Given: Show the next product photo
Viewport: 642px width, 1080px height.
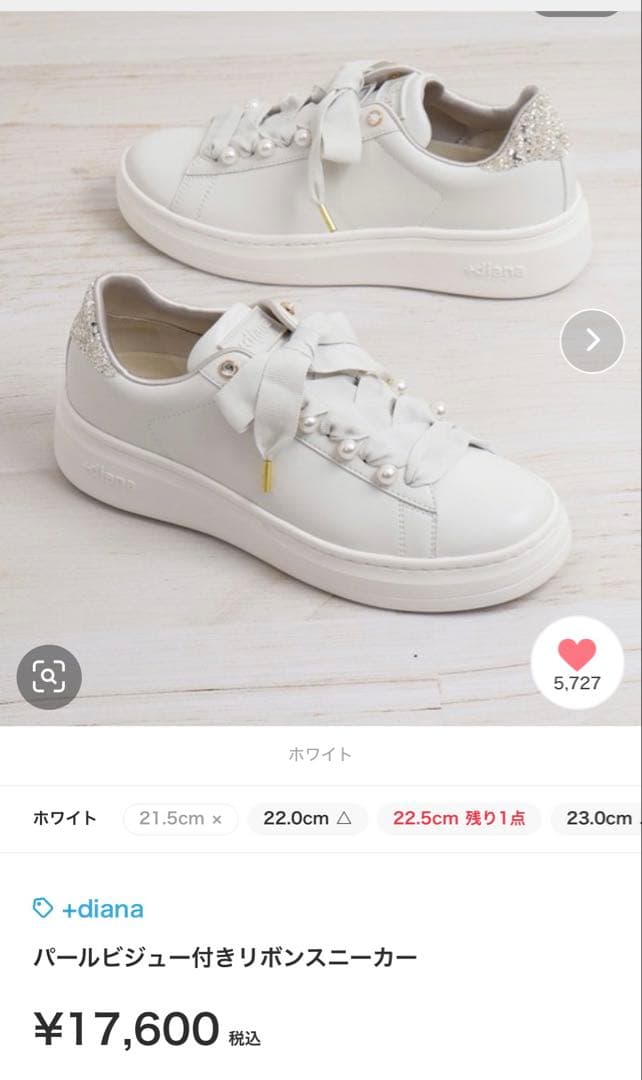Looking at the screenshot, I should point(592,341).
